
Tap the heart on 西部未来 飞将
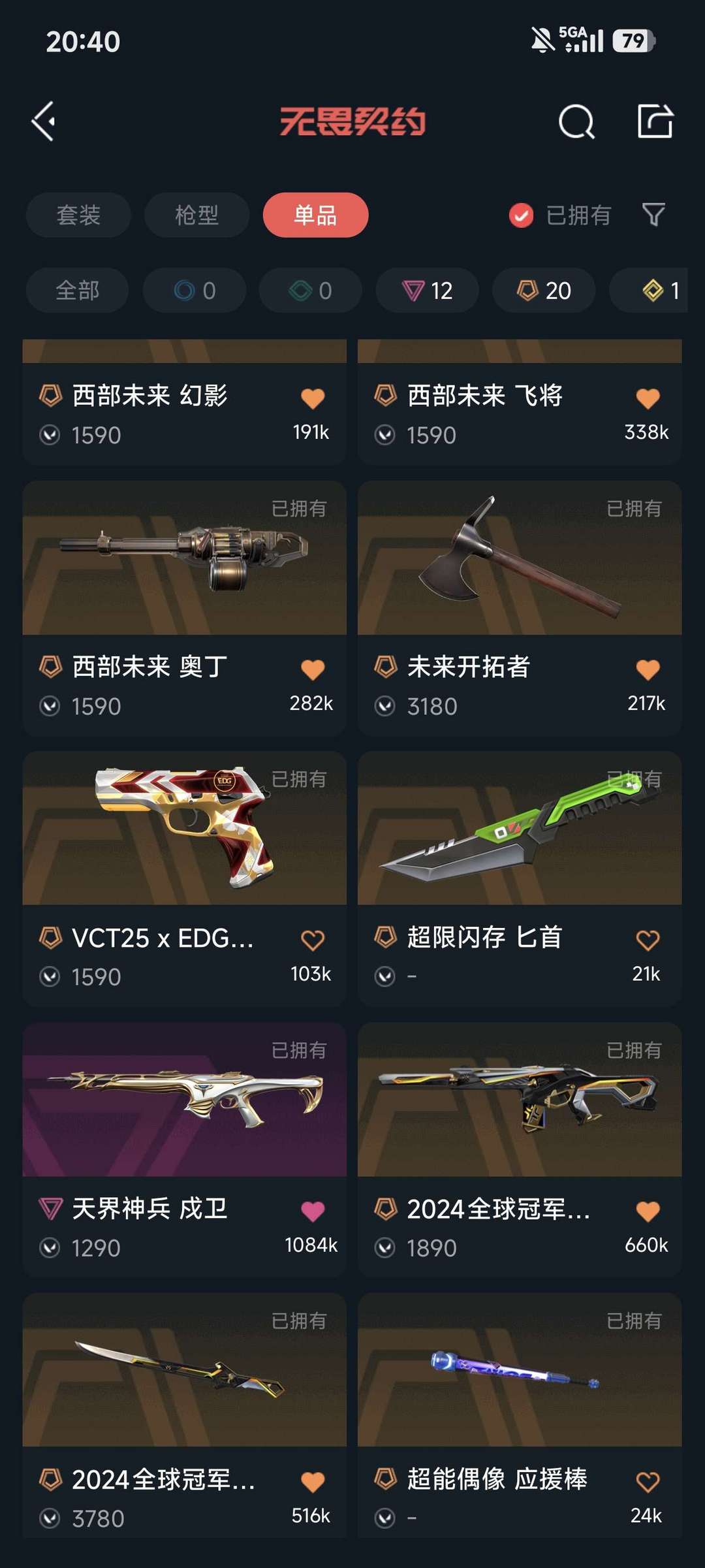[x=648, y=398]
